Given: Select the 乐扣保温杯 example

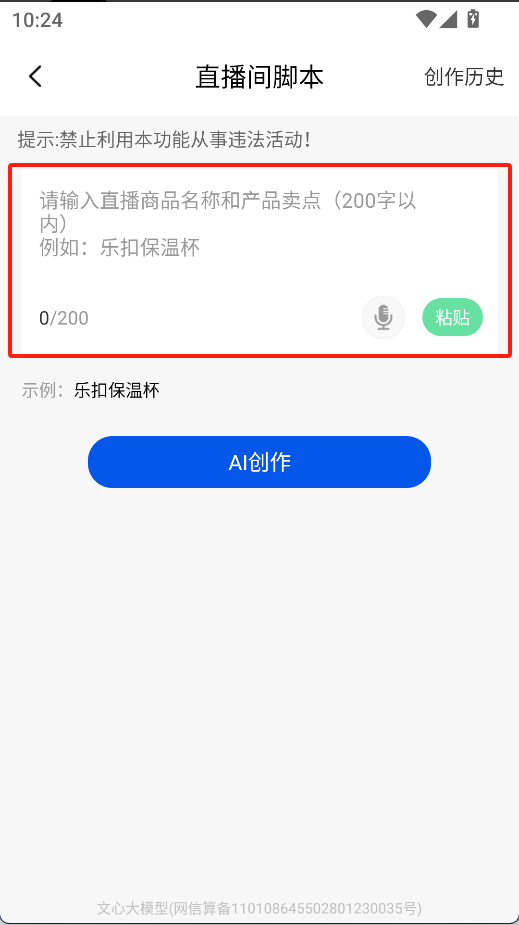Looking at the screenshot, I should coord(117,390).
